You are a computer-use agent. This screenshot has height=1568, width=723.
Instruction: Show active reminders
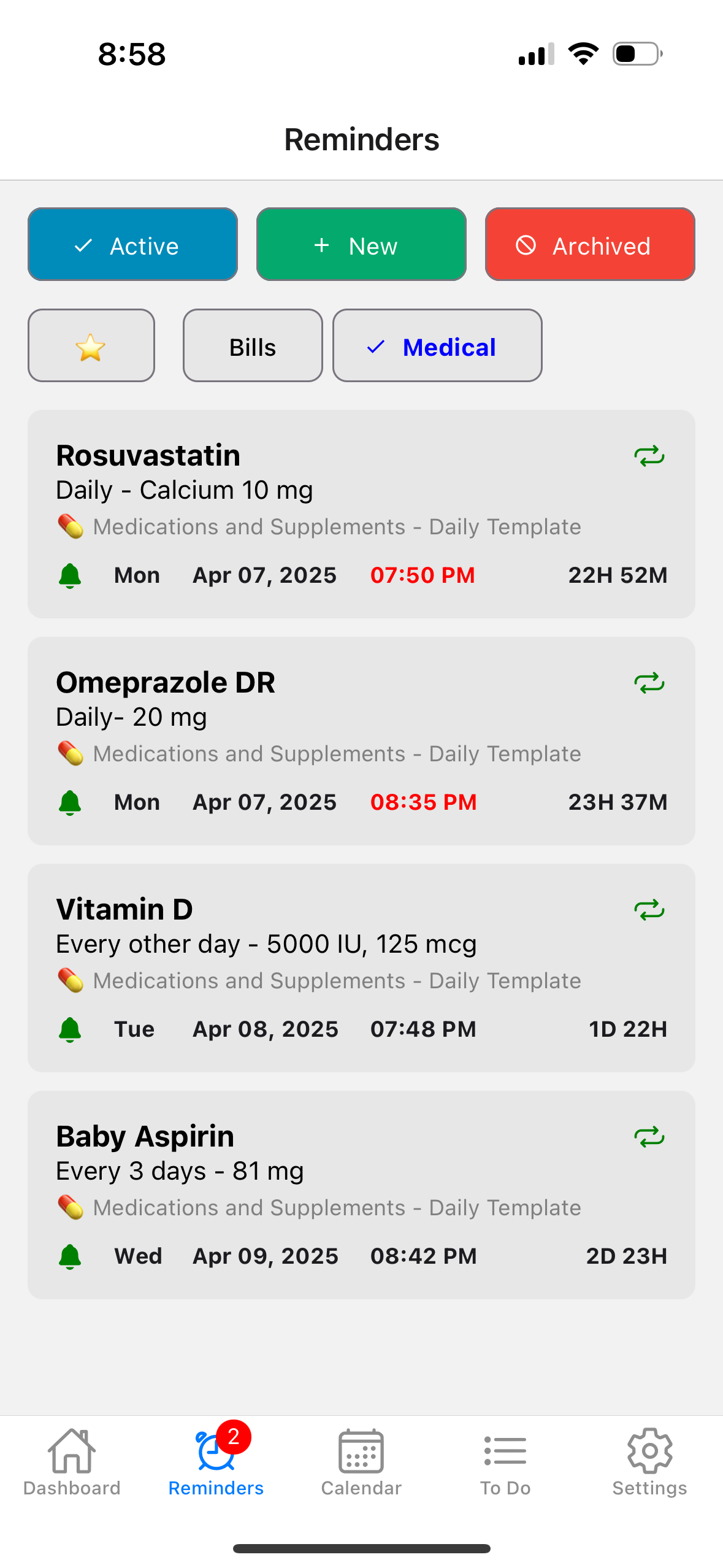click(x=132, y=245)
